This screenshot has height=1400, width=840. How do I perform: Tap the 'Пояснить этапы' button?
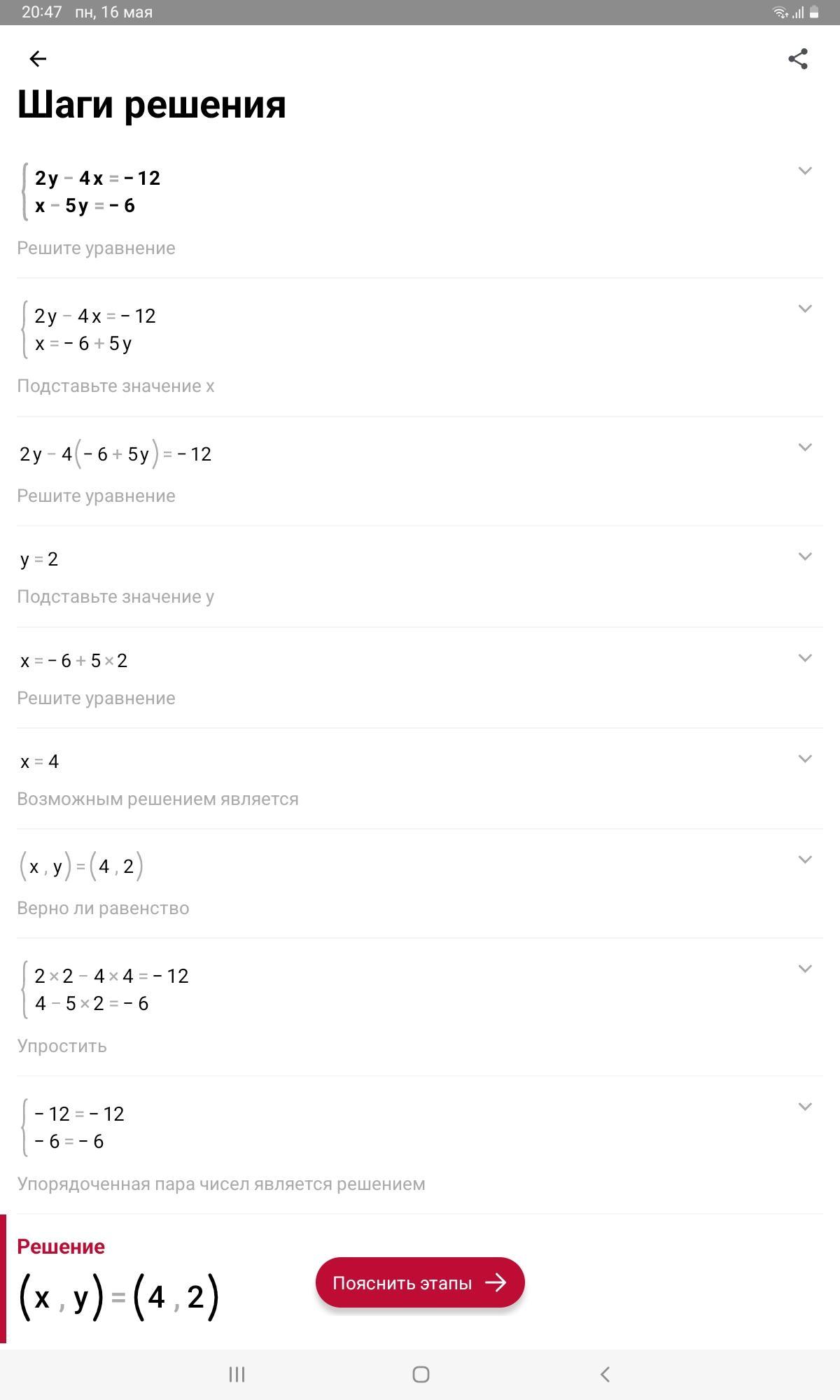pos(420,1282)
